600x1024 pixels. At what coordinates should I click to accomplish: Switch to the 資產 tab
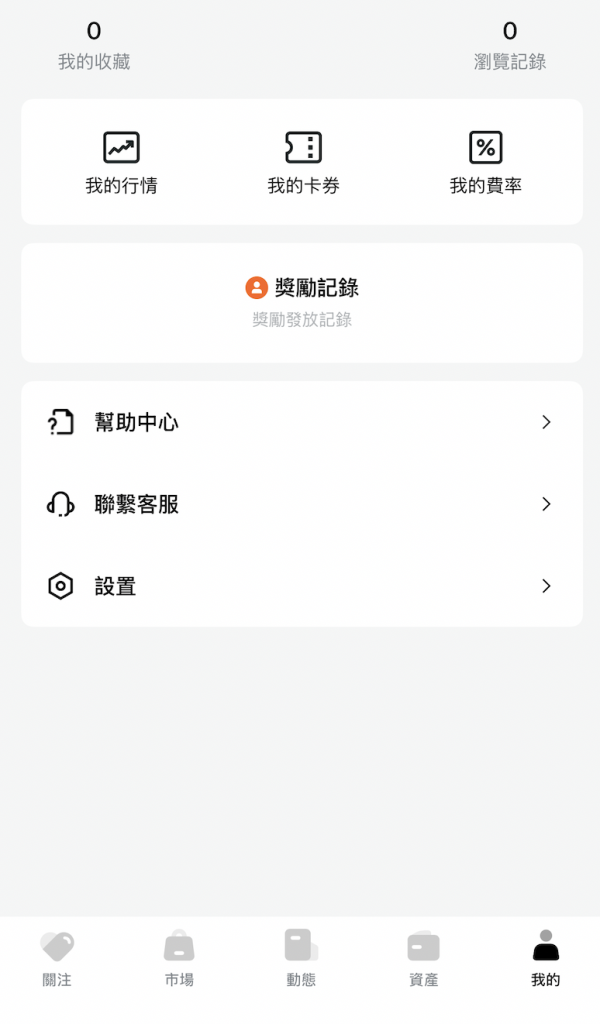[423, 959]
